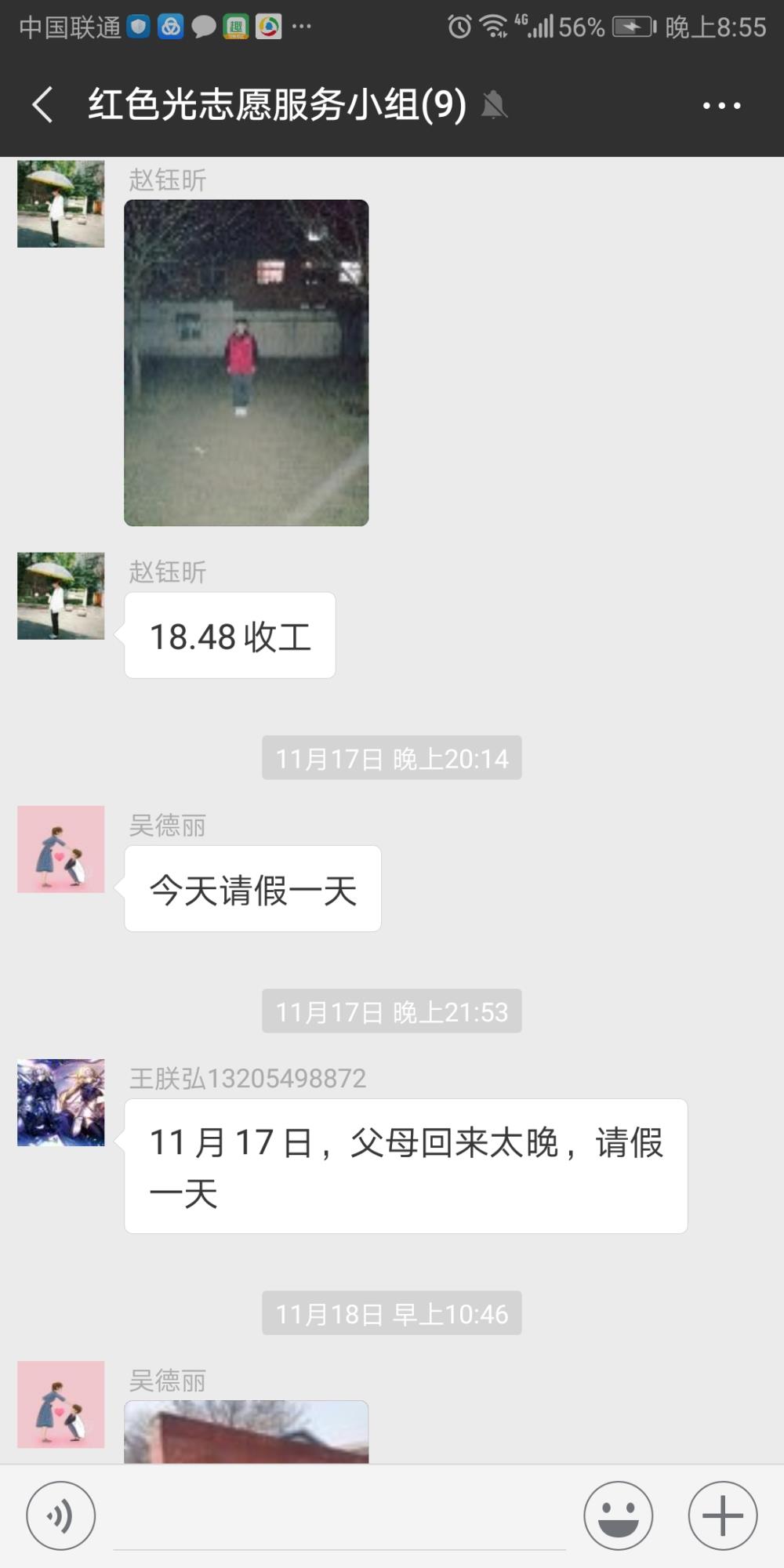Open 吴德丽's partially visible photo
The width and height of the screenshot is (784, 1568).
[246, 1432]
